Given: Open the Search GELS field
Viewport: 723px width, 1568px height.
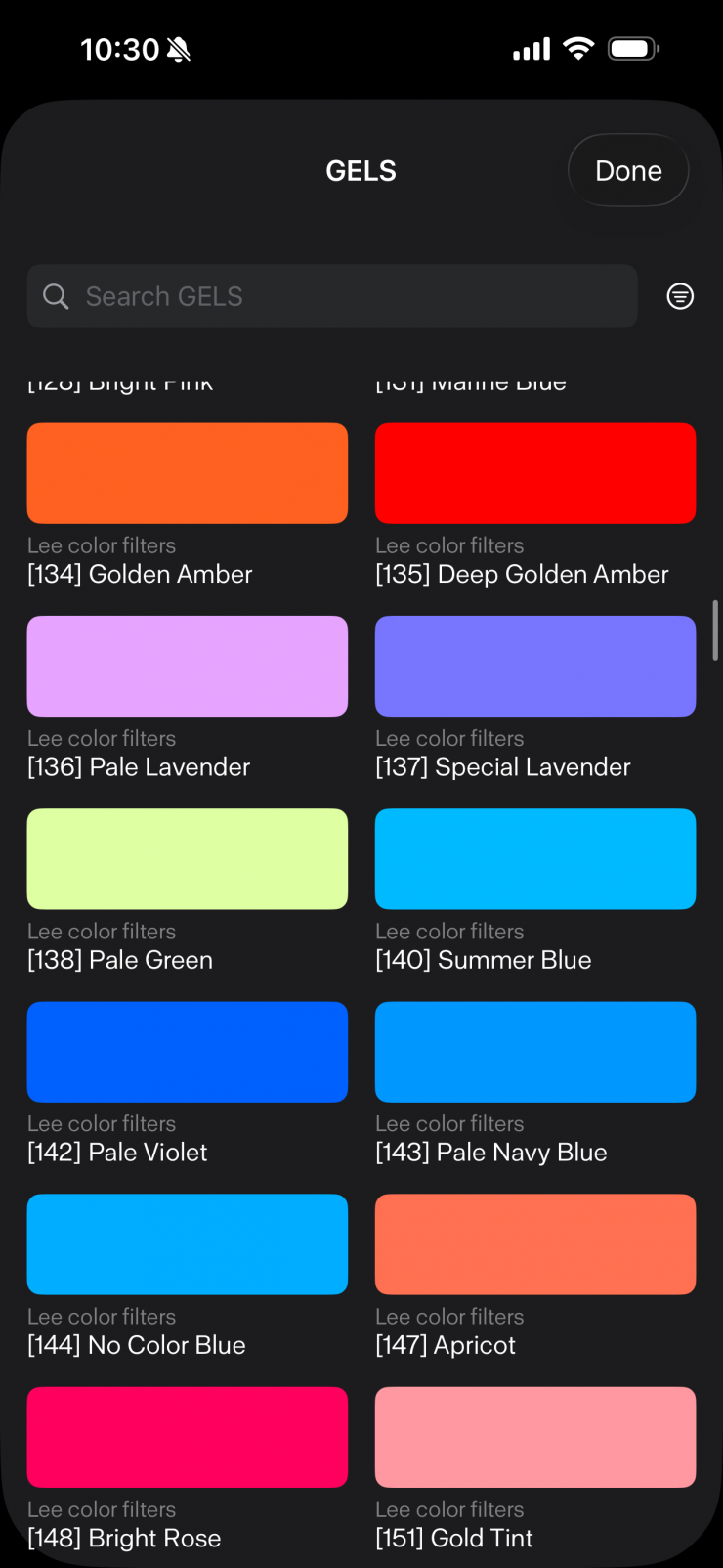Looking at the screenshot, I should point(332,296).
